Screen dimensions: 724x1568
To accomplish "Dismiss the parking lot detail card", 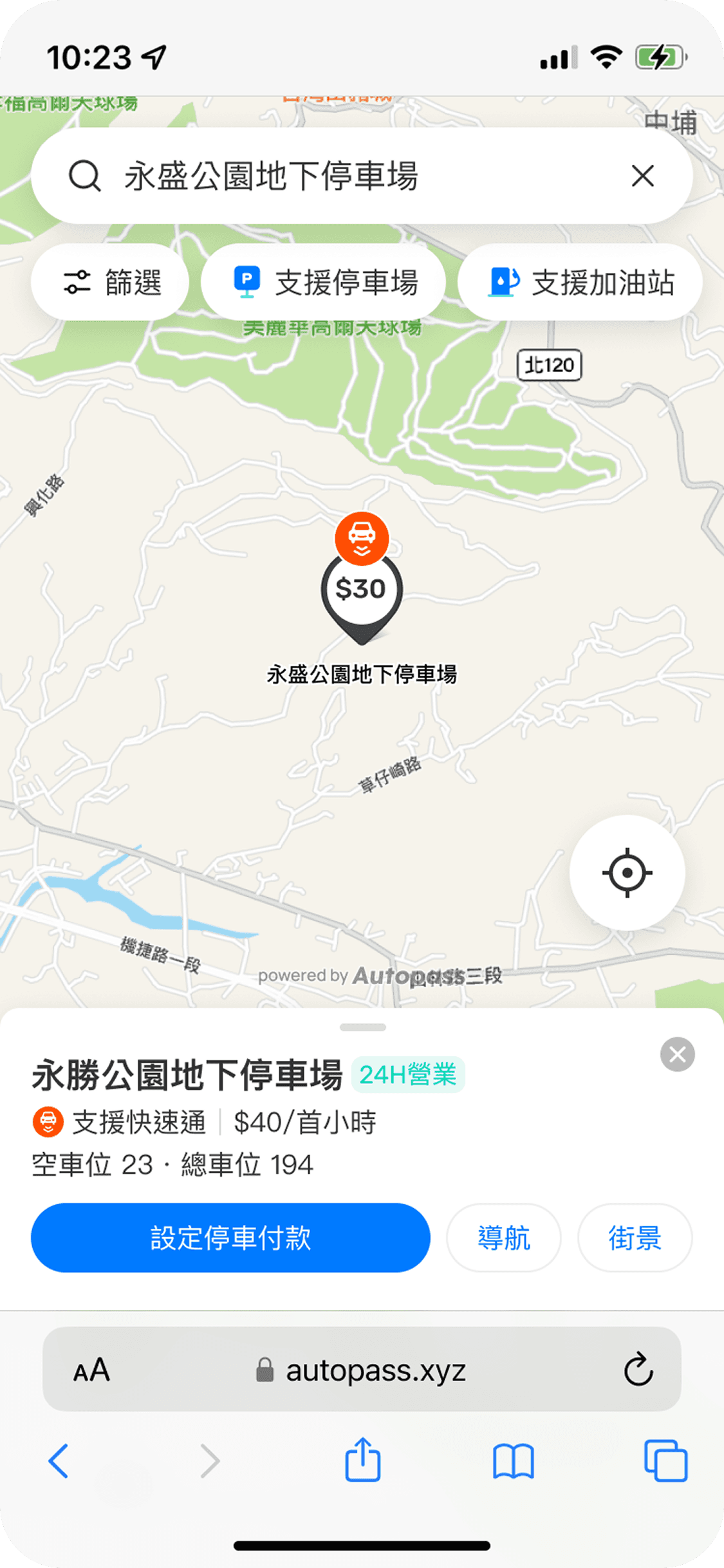I will pos(677,1054).
